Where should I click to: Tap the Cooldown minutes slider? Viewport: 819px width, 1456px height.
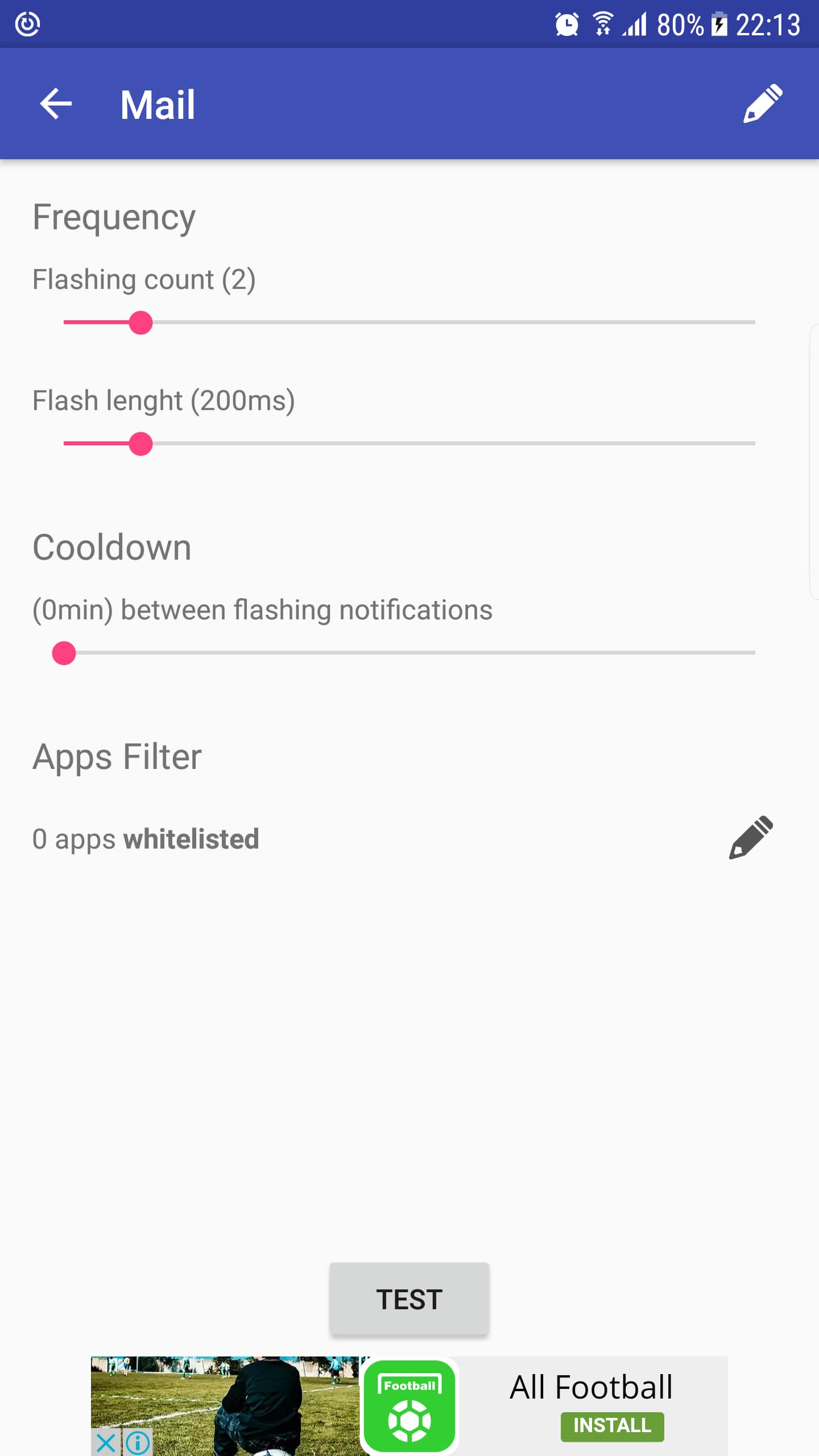click(409, 653)
